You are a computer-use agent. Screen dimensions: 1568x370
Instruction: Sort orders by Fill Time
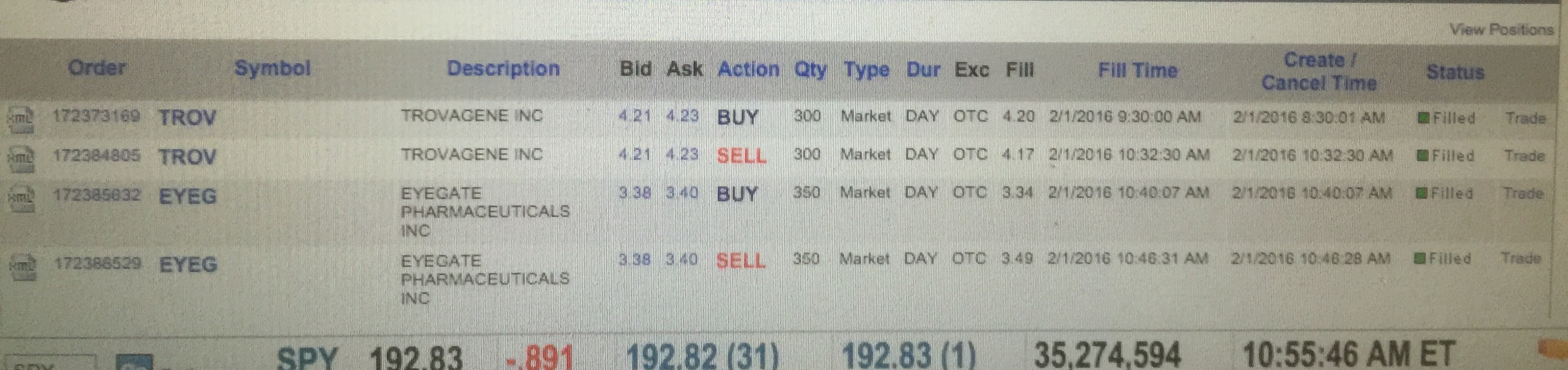pos(1137,71)
